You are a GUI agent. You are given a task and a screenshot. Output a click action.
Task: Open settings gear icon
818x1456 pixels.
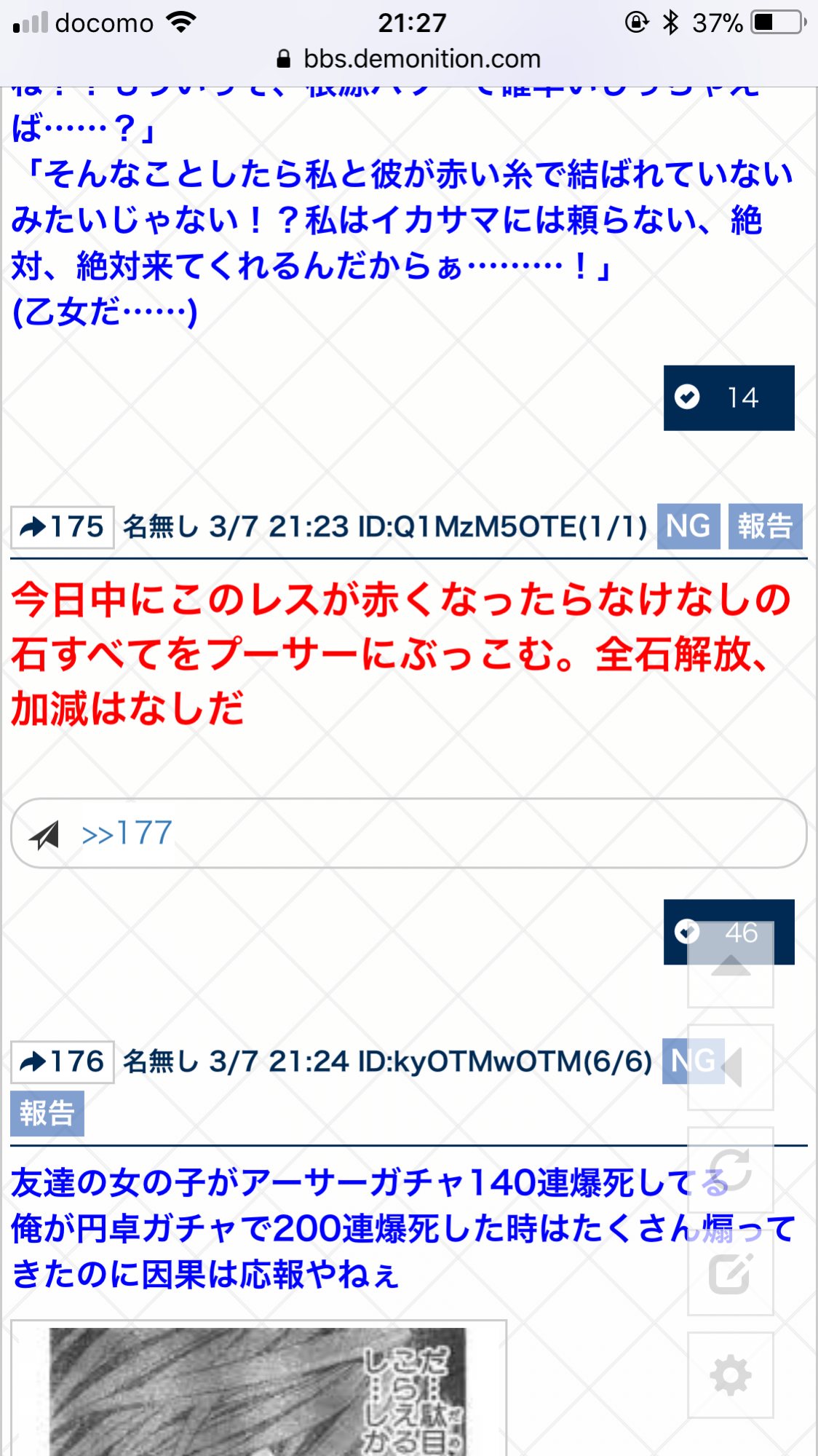[x=731, y=1375]
